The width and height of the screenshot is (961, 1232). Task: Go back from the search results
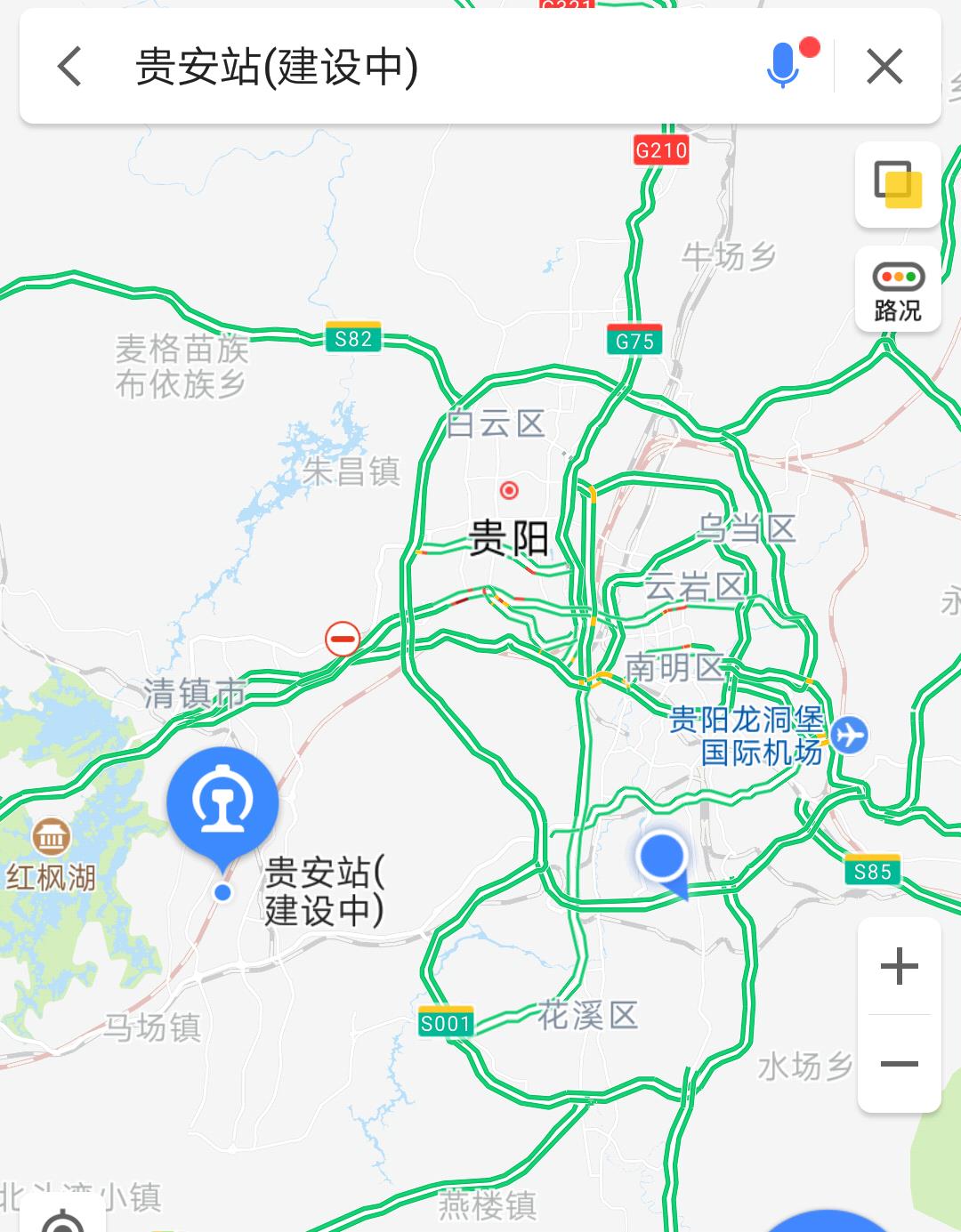pos(69,67)
